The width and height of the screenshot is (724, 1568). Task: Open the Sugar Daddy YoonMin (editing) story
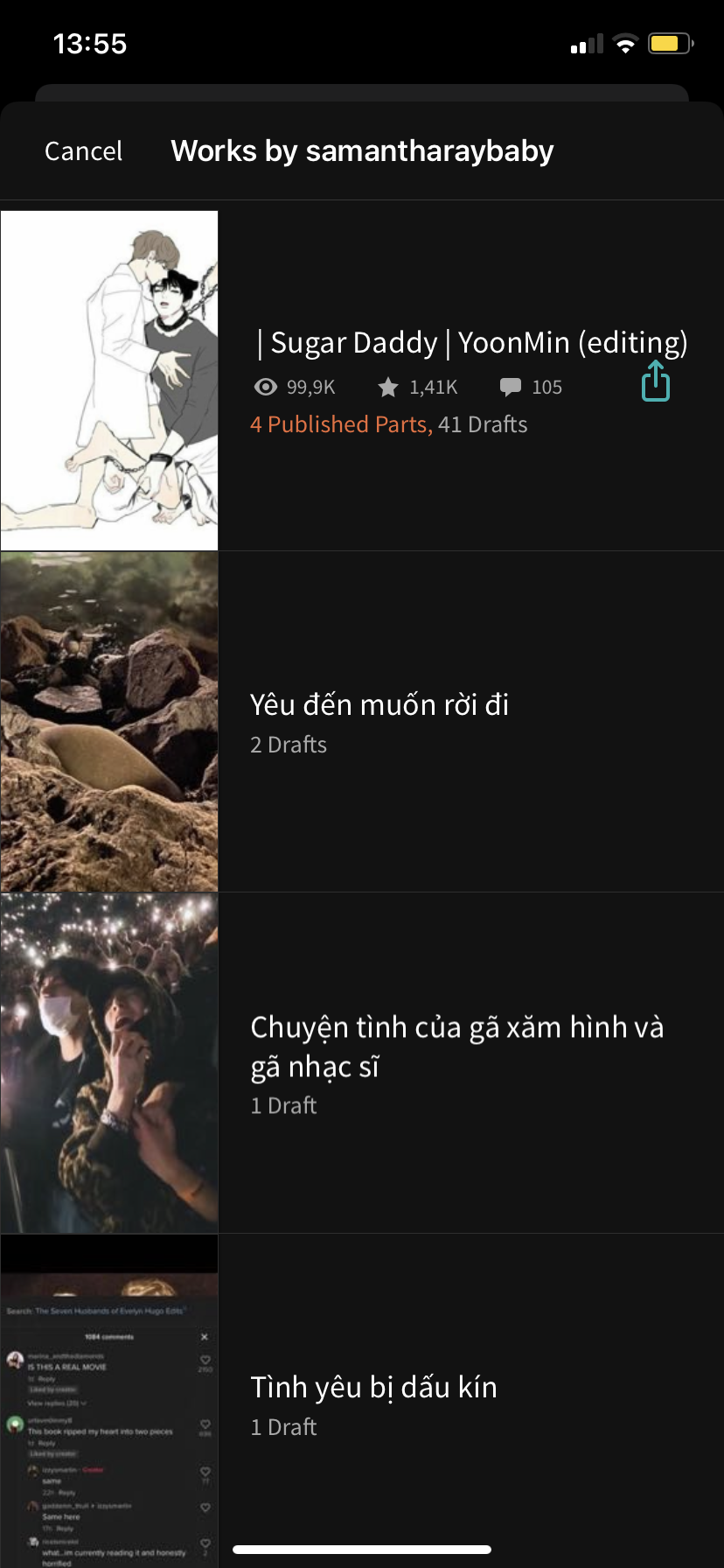click(x=472, y=343)
